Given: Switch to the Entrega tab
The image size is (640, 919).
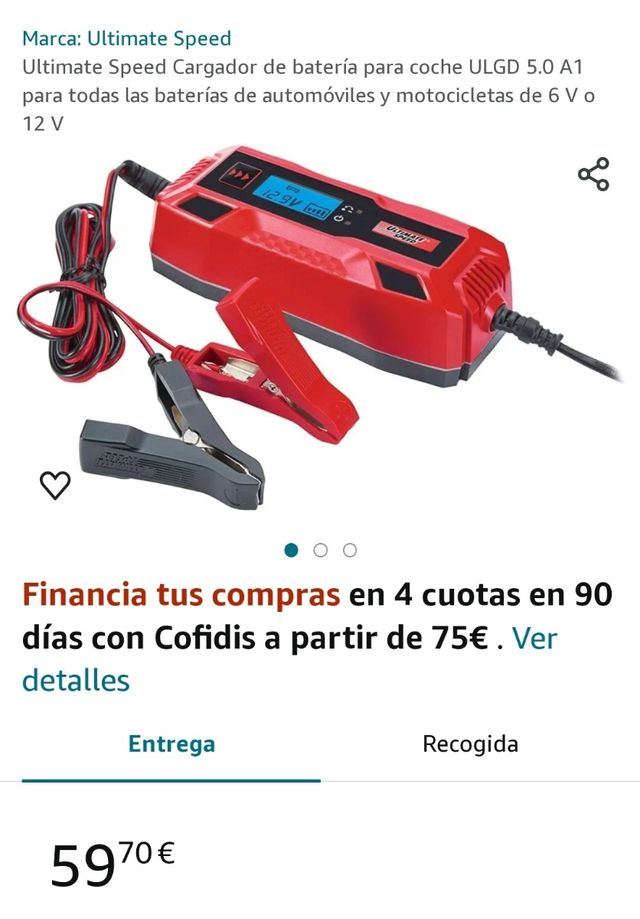Looking at the screenshot, I should [171, 744].
